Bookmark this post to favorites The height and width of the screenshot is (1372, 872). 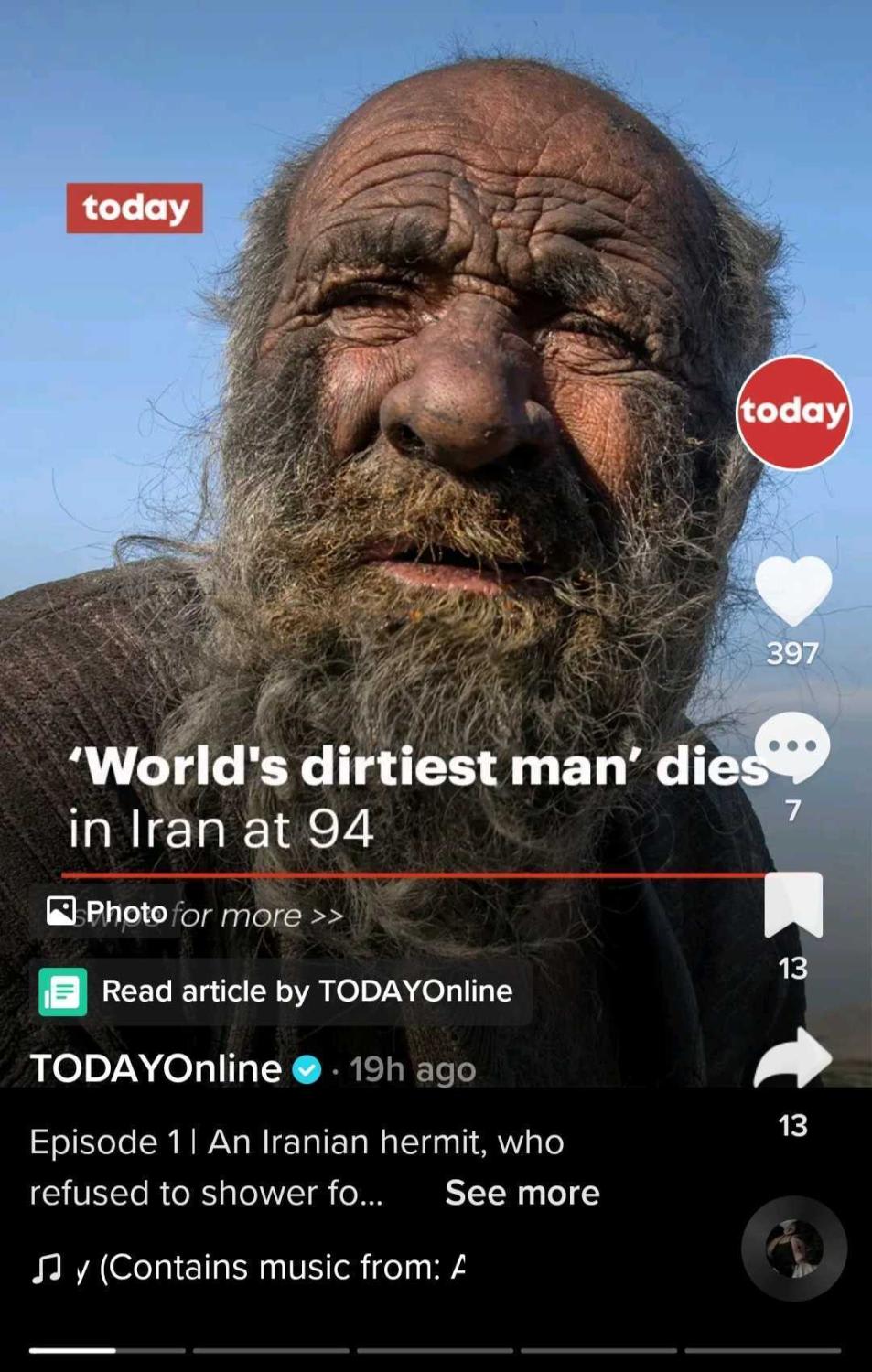[793, 904]
